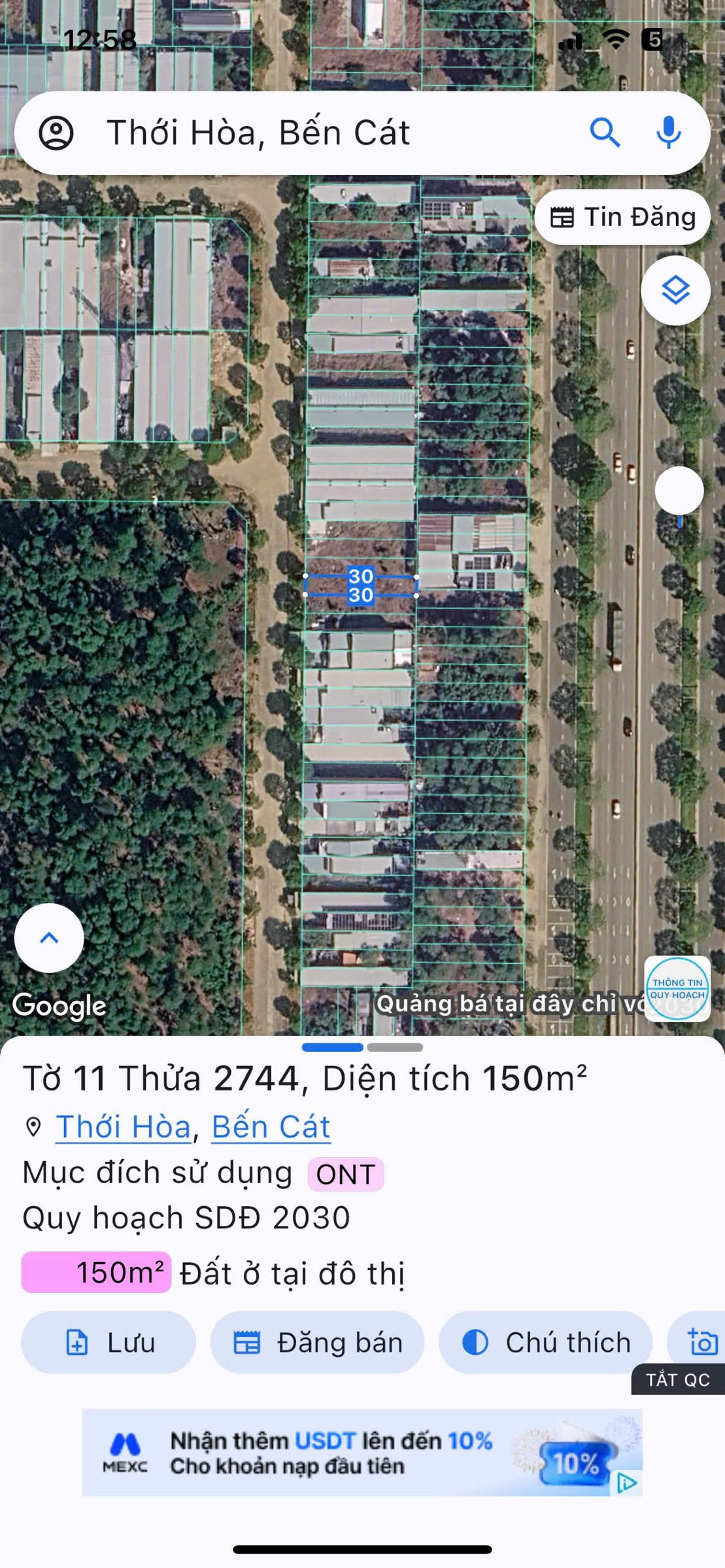The image size is (725, 1568).
Task: Open the Bến Cát link
Action: coord(271,1126)
